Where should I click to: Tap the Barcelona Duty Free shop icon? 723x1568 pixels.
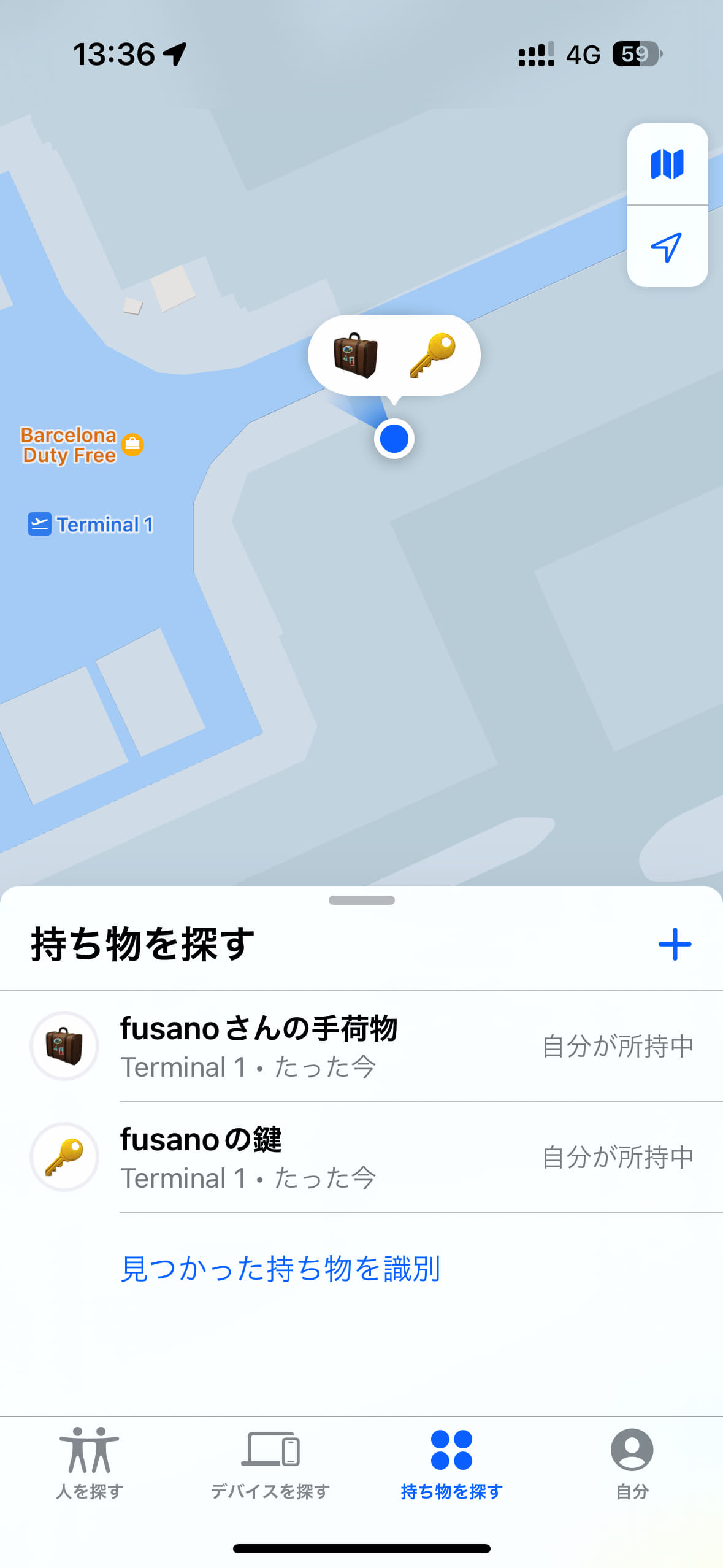(132, 444)
